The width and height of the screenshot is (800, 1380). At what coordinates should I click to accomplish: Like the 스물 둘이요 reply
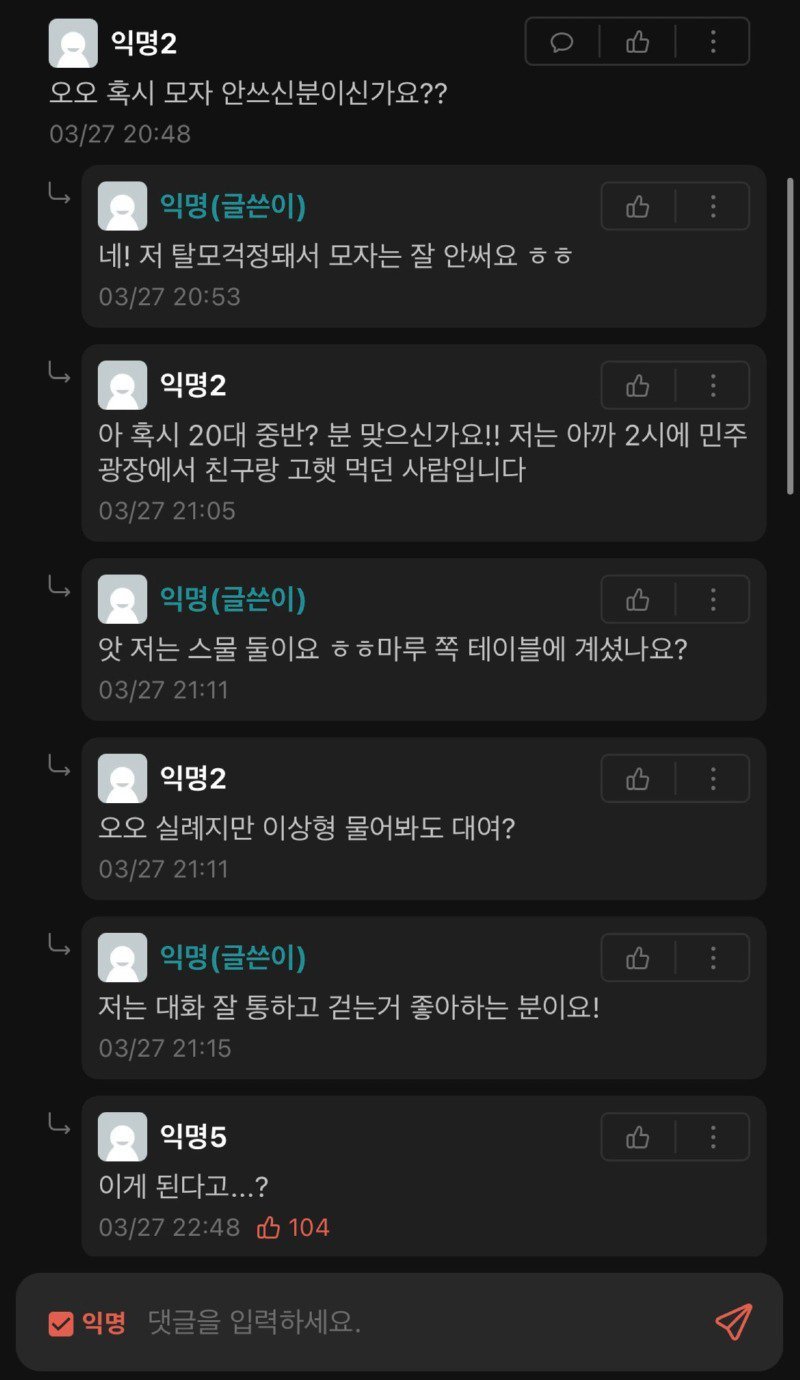(x=637, y=600)
